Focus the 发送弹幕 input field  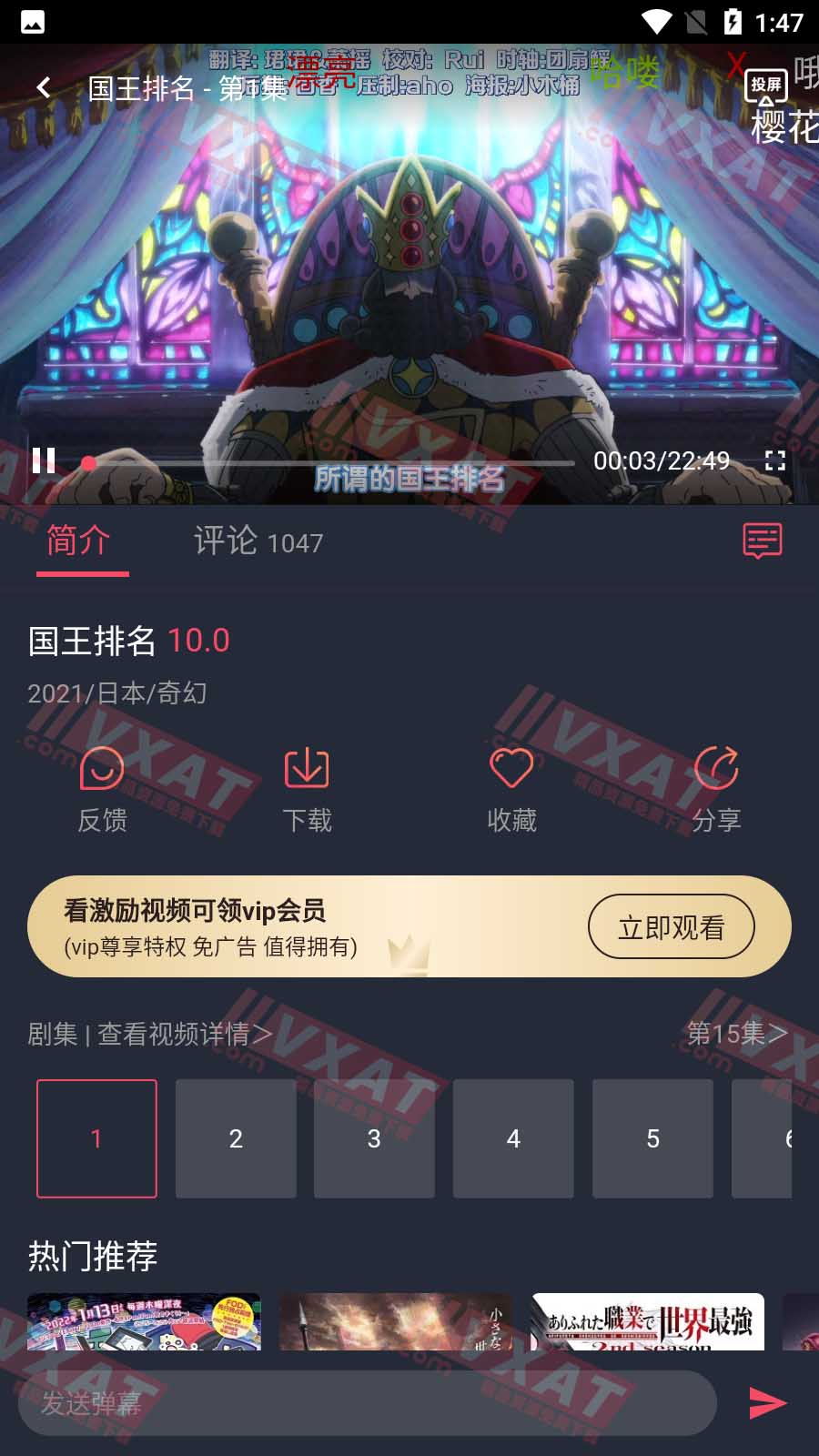click(364, 1403)
